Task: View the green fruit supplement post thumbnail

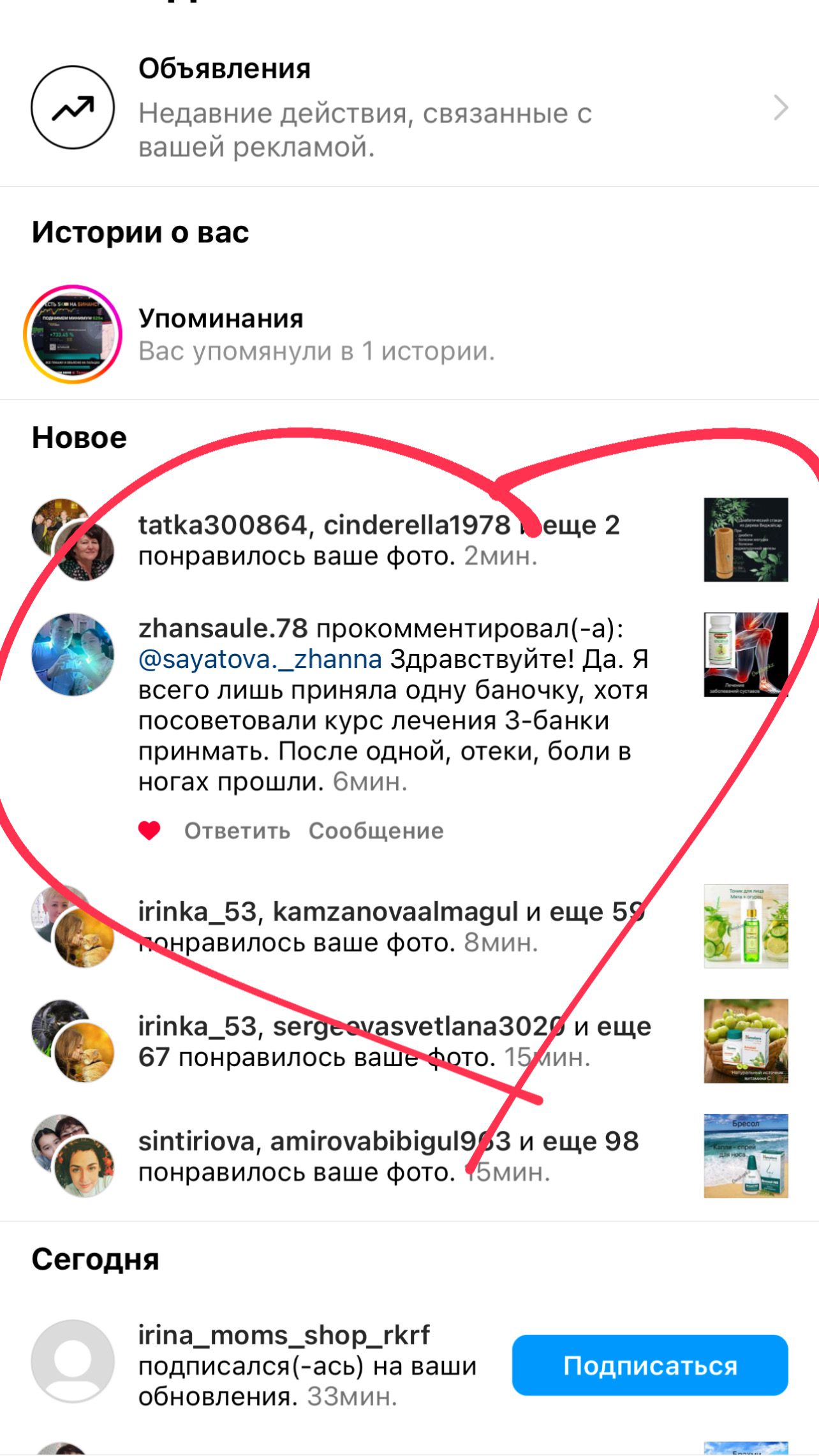Action: [745, 1041]
